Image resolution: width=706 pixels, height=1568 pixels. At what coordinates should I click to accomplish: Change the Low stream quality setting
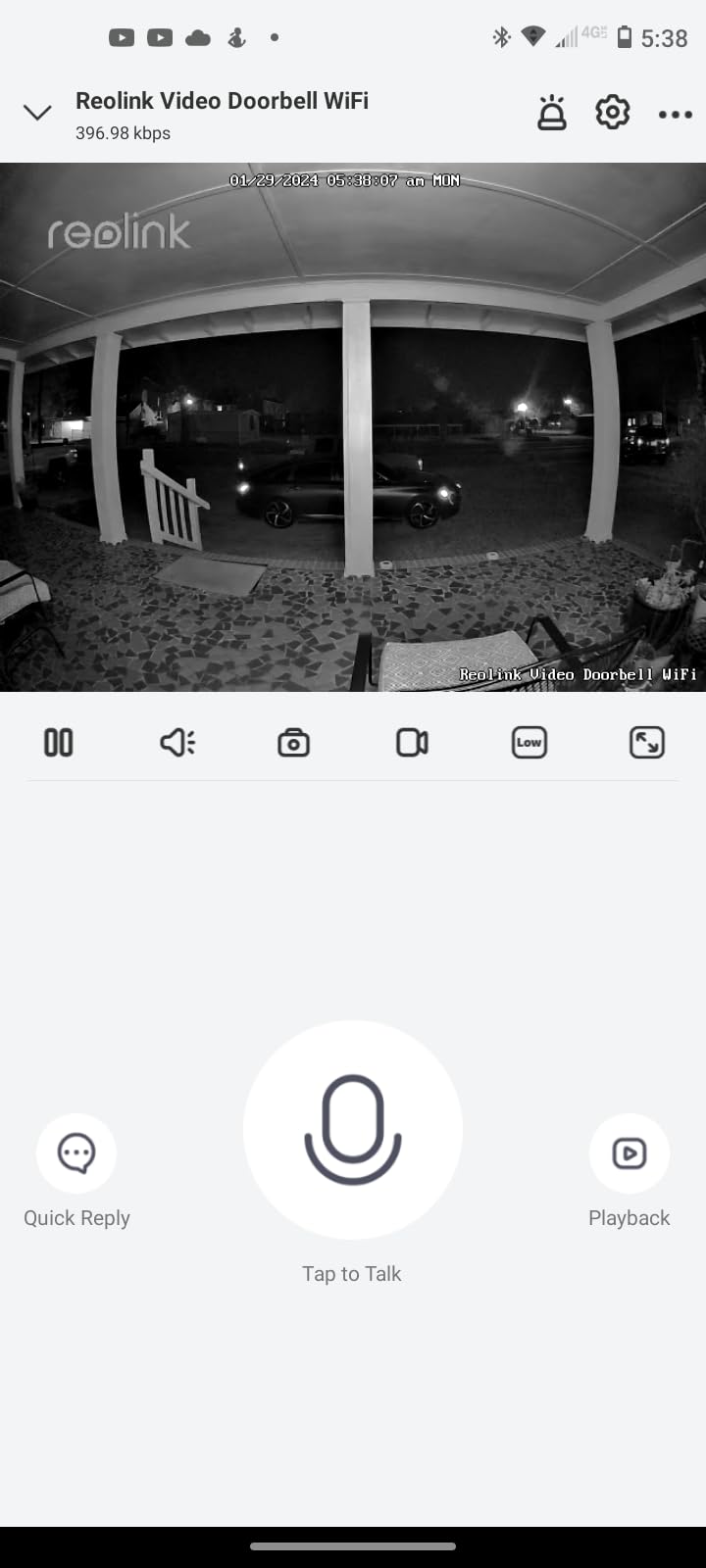(529, 743)
